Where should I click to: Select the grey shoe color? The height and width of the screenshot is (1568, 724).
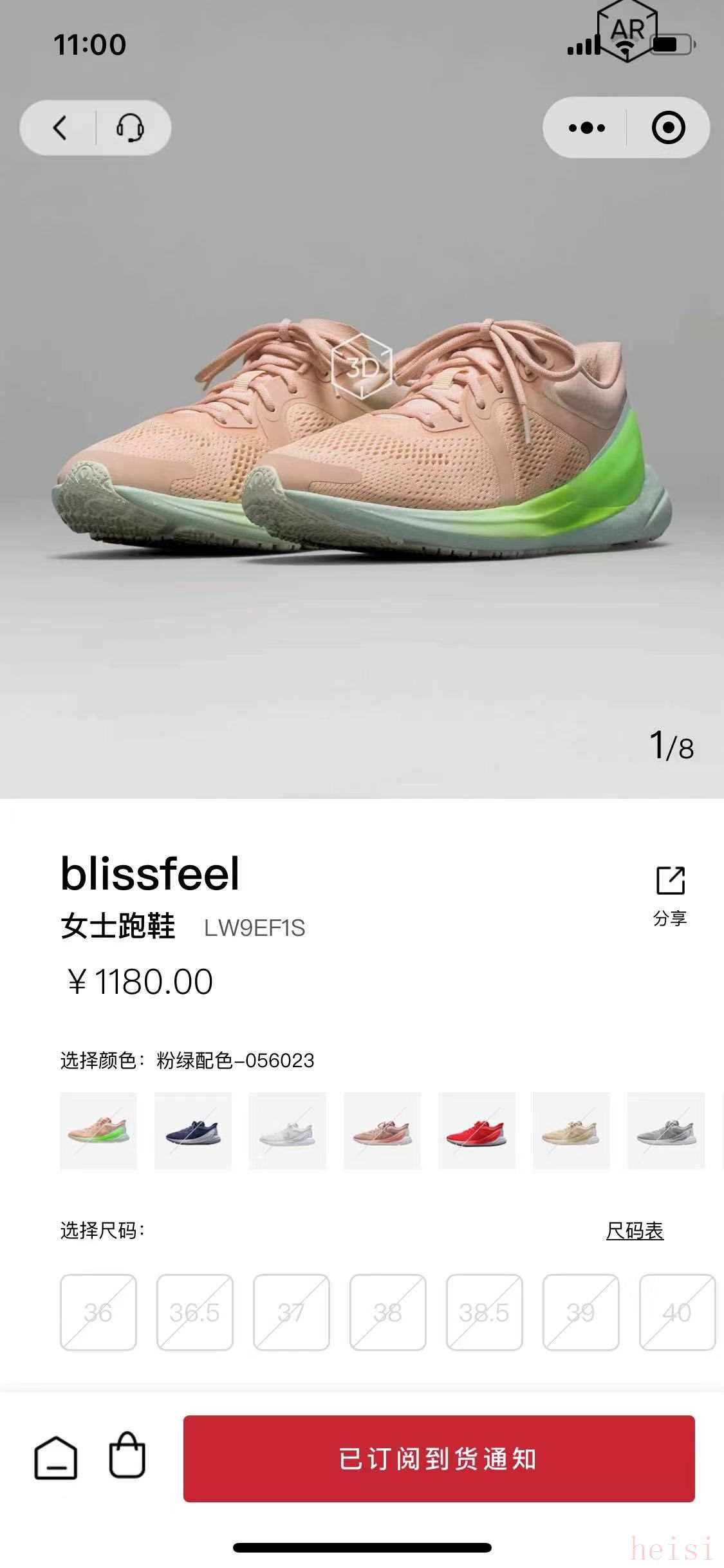[x=666, y=1130]
